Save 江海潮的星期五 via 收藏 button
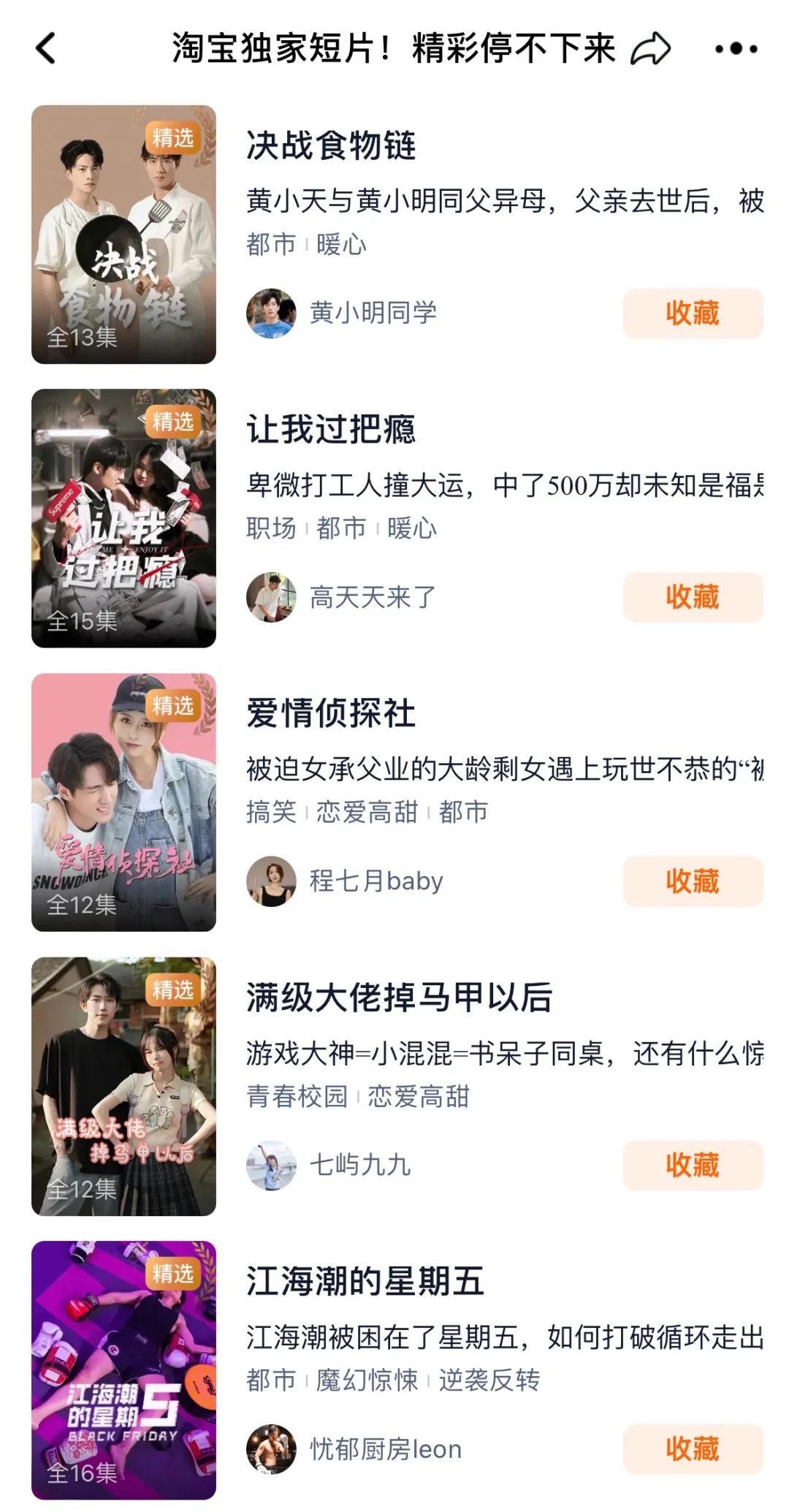This screenshot has width=789, height=1512. coord(692,1448)
